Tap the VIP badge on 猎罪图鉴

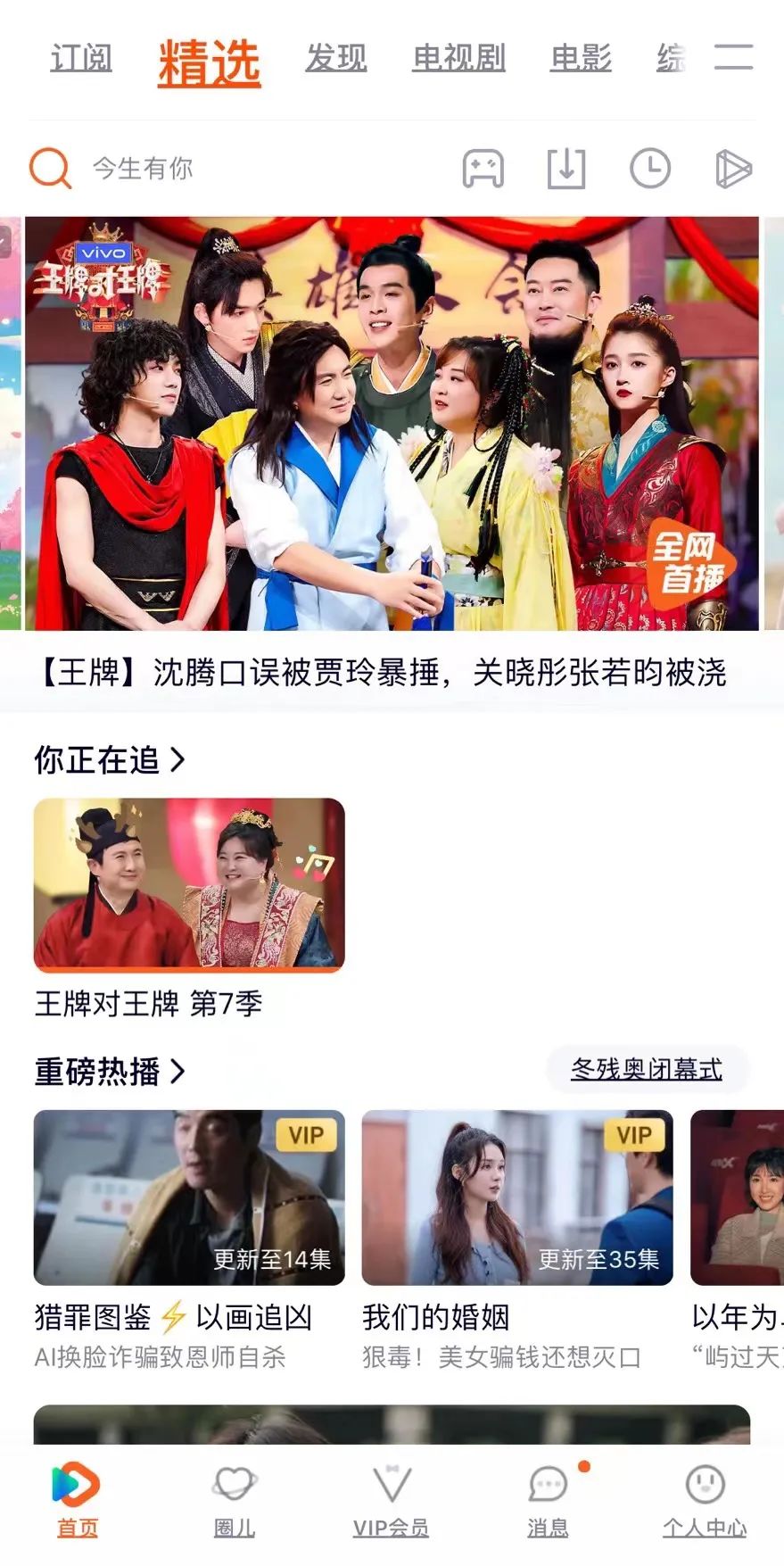306,1136
